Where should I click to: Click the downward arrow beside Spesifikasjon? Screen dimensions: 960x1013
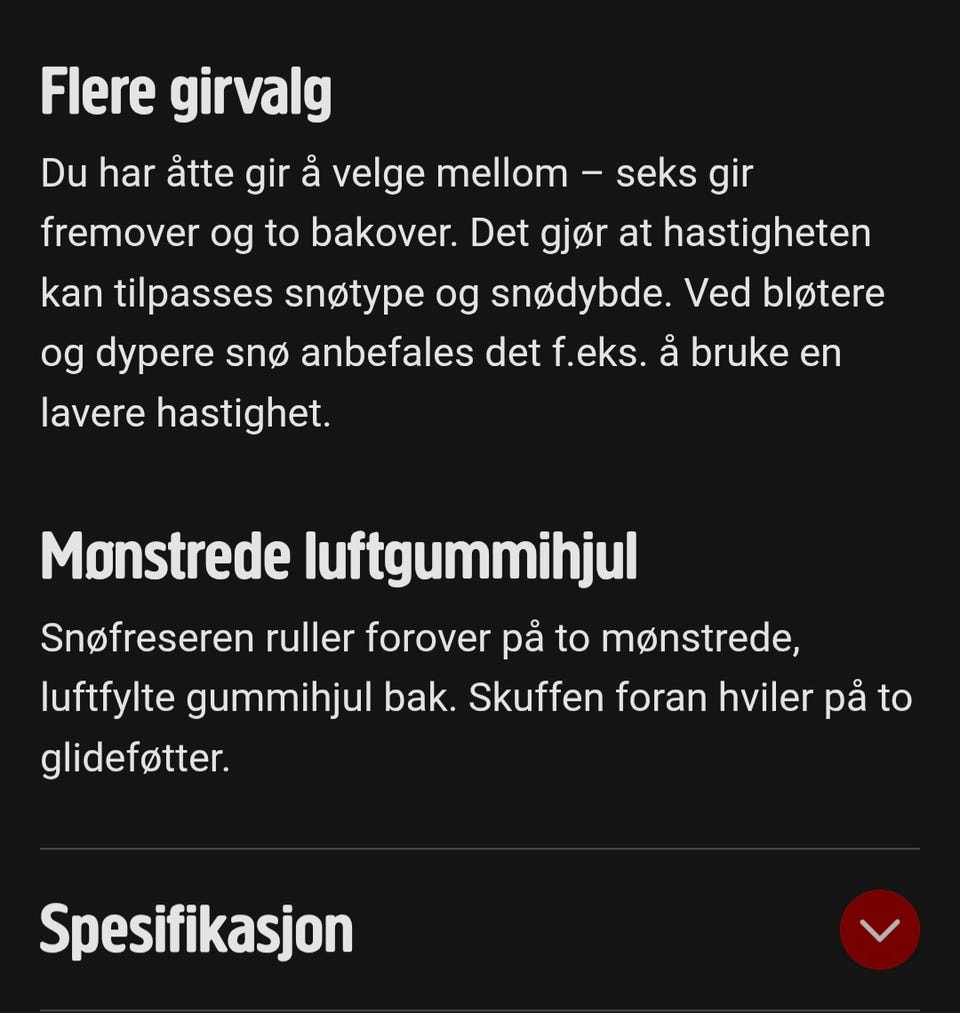click(878, 930)
